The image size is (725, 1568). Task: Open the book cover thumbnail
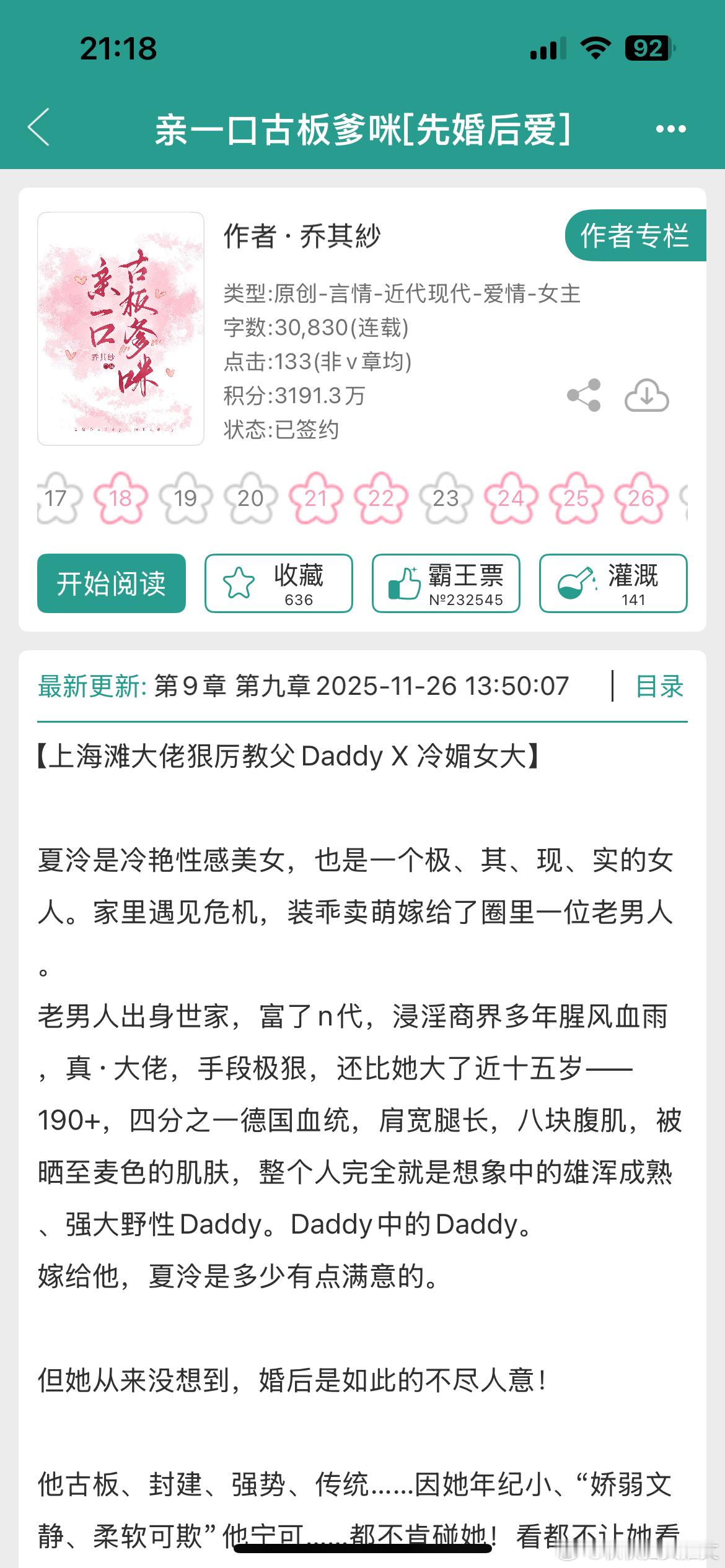(x=122, y=329)
